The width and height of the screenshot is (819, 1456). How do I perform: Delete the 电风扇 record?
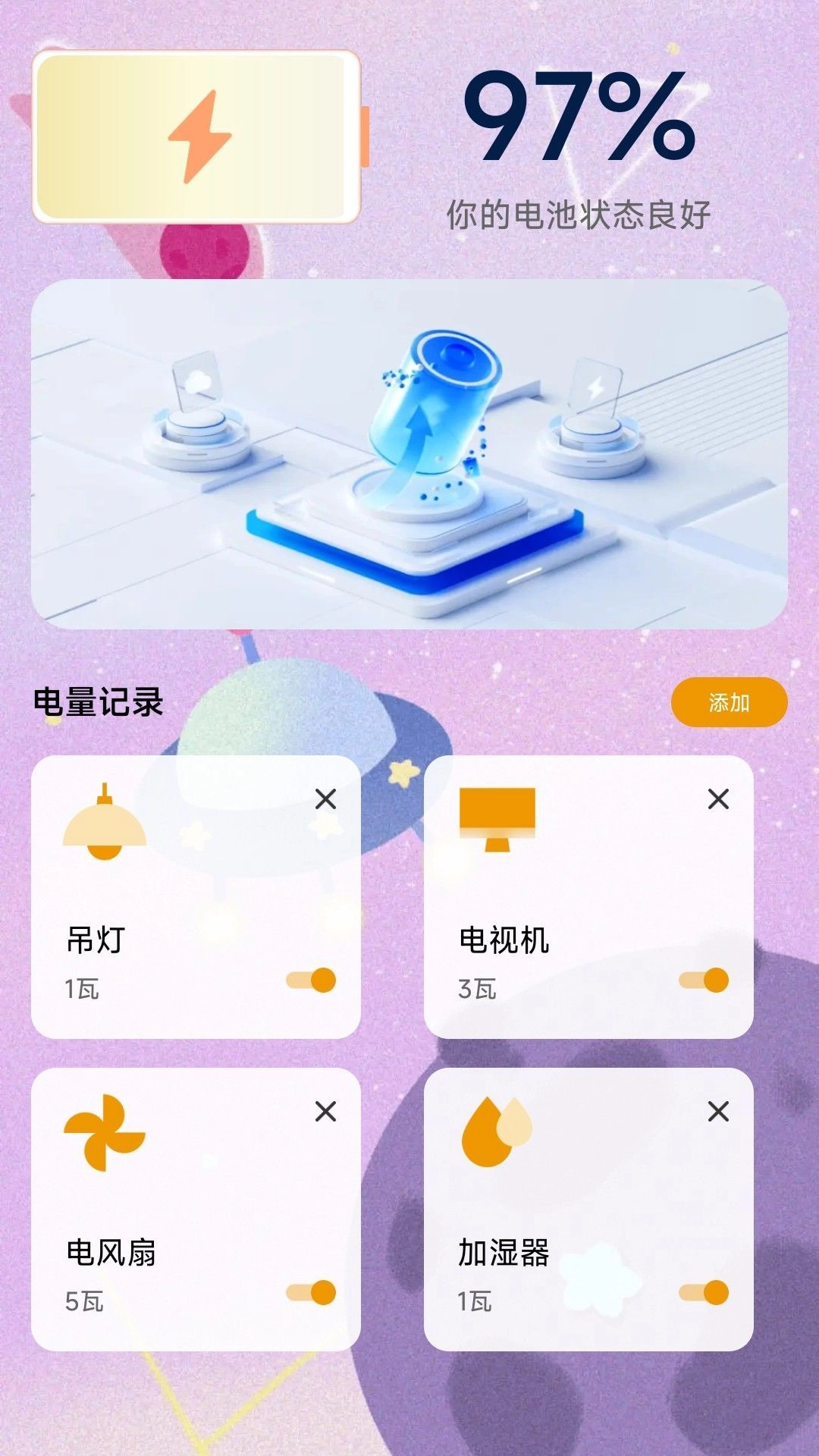click(x=325, y=1112)
